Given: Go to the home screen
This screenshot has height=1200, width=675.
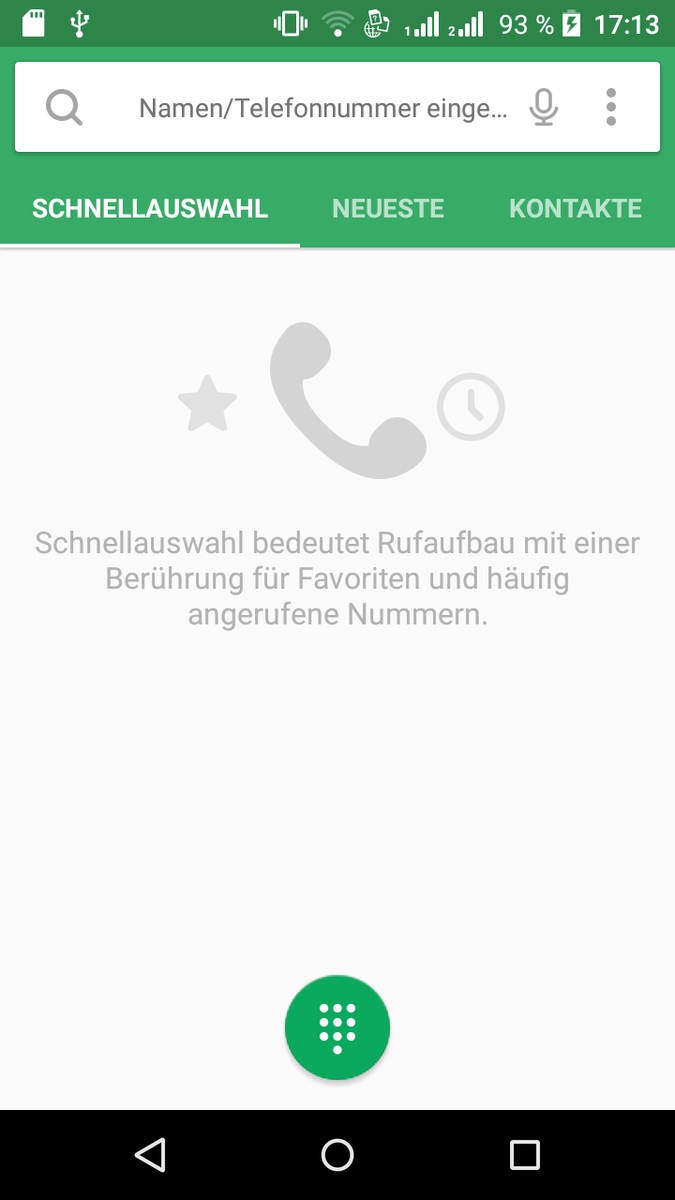Looking at the screenshot, I should 337,1155.
